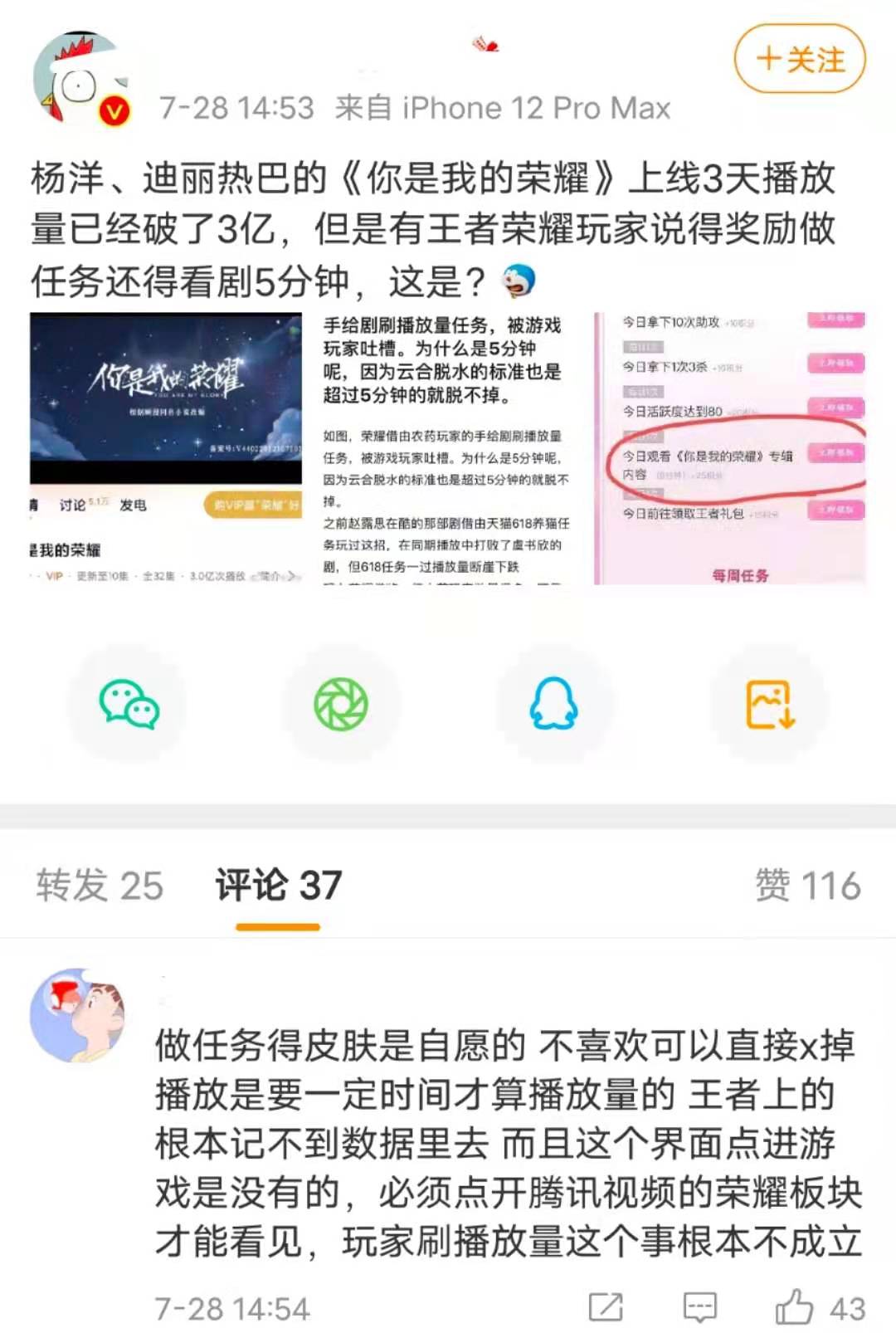Switch to the 转发 25 tab

pos(95,885)
